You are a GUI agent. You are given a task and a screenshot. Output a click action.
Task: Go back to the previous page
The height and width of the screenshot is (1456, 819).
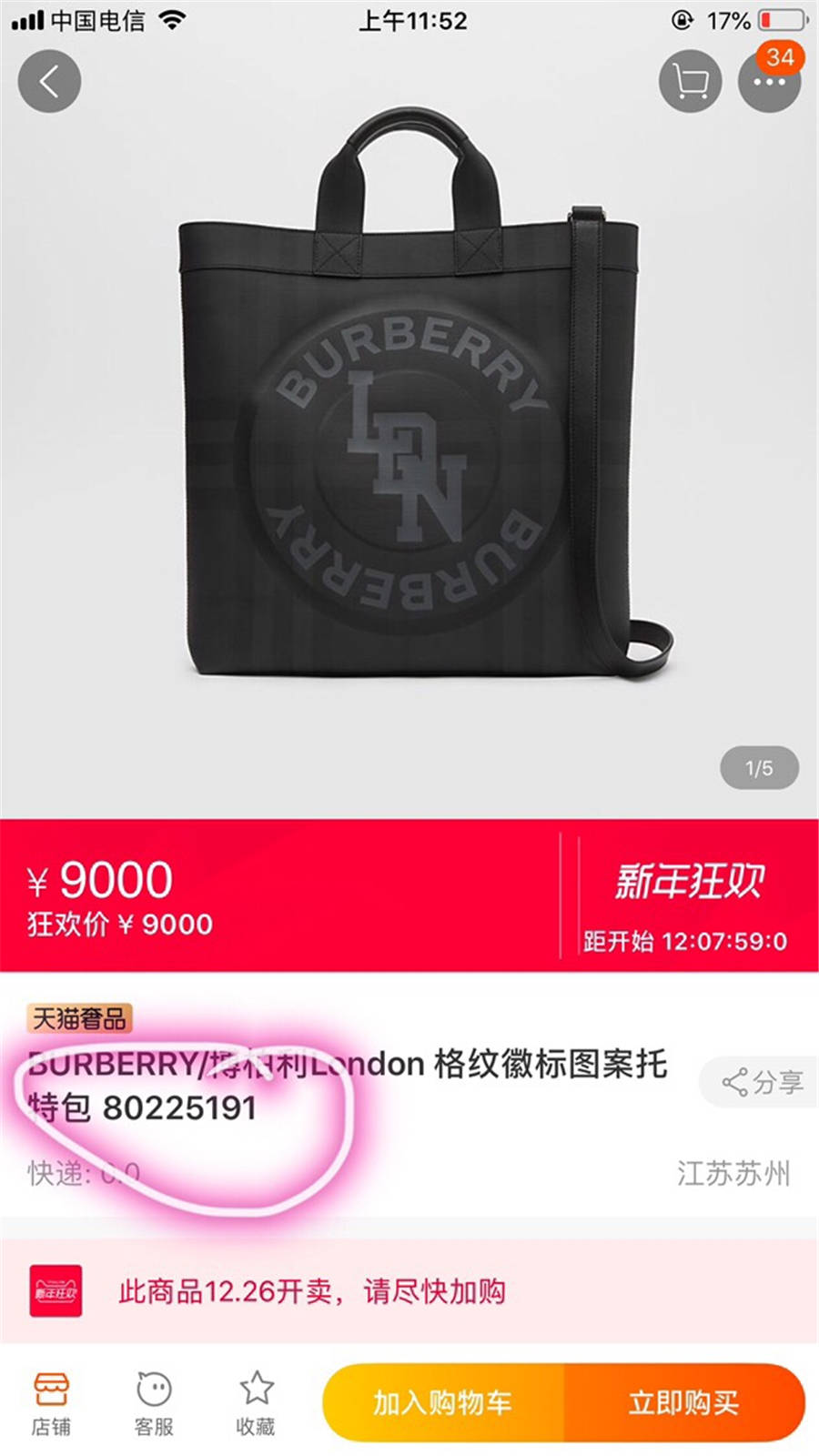pyautogui.click(x=49, y=82)
